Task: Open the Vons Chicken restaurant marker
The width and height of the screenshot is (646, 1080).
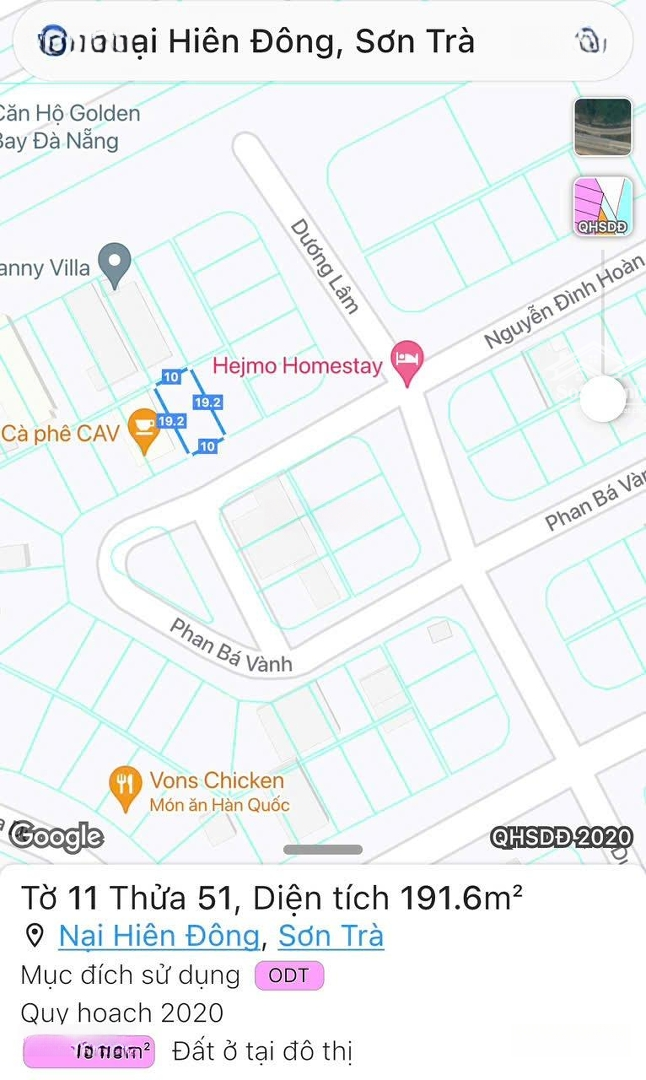Action: coord(125,789)
